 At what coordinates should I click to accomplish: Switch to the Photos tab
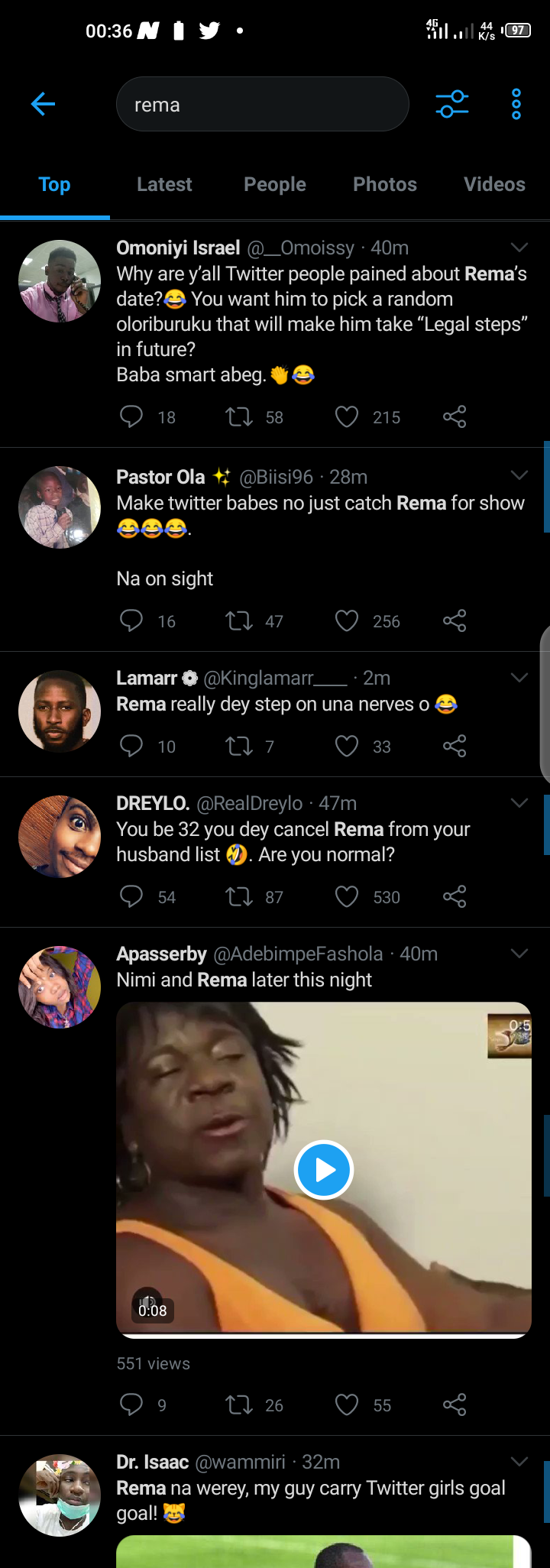pos(385,185)
